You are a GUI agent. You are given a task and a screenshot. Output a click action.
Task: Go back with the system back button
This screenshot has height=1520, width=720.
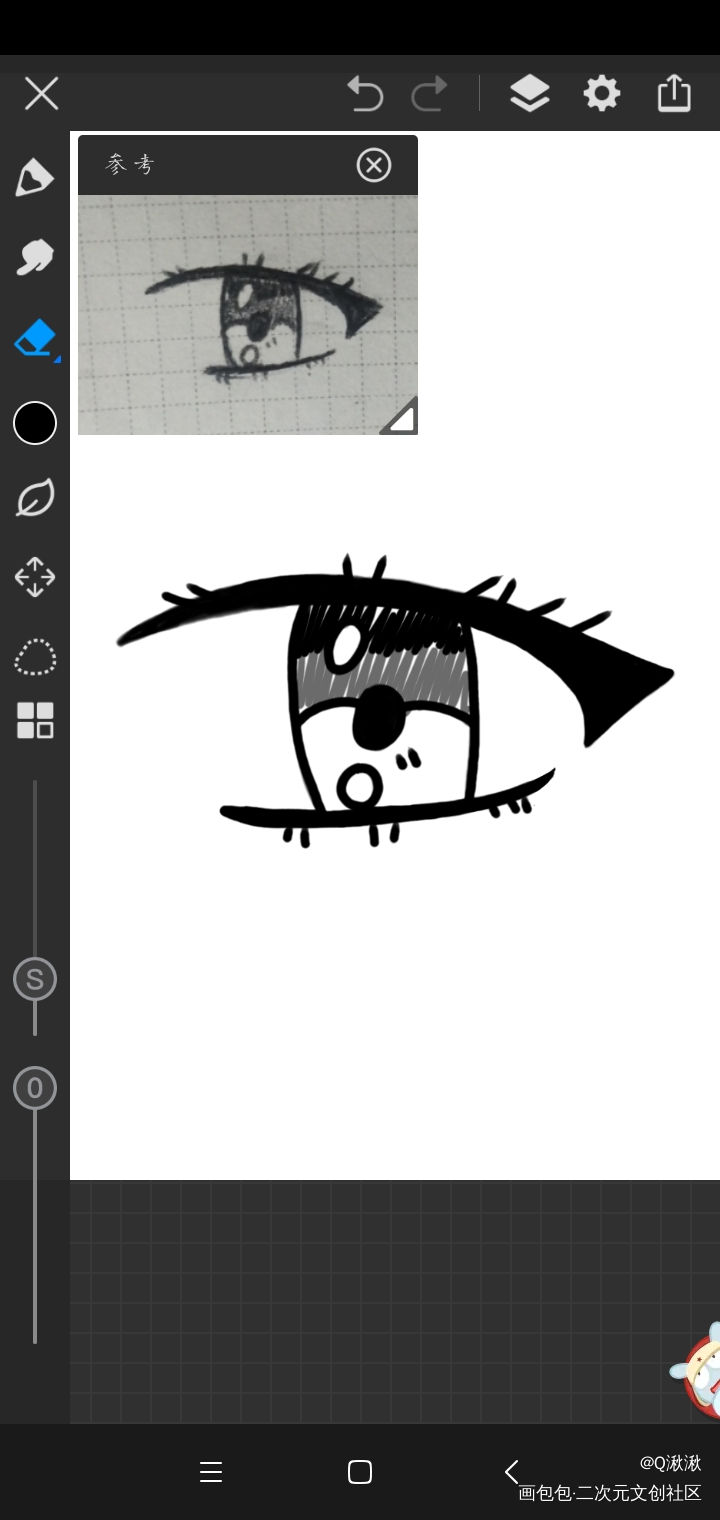click(x=511, y=1471)
